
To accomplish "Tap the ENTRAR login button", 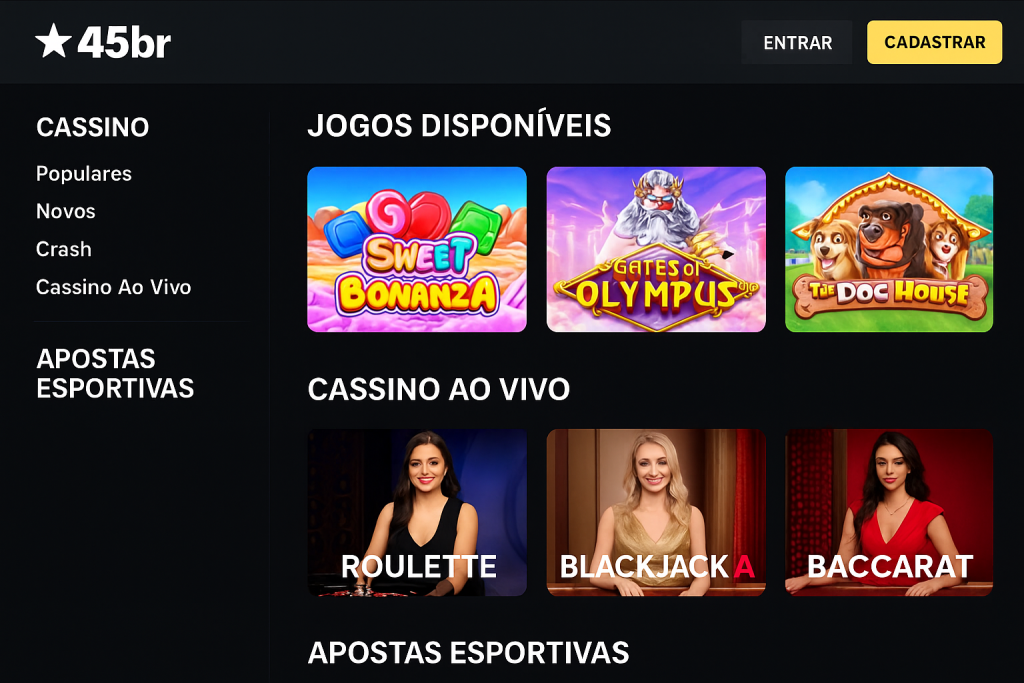I will click(x=797, y=43).
